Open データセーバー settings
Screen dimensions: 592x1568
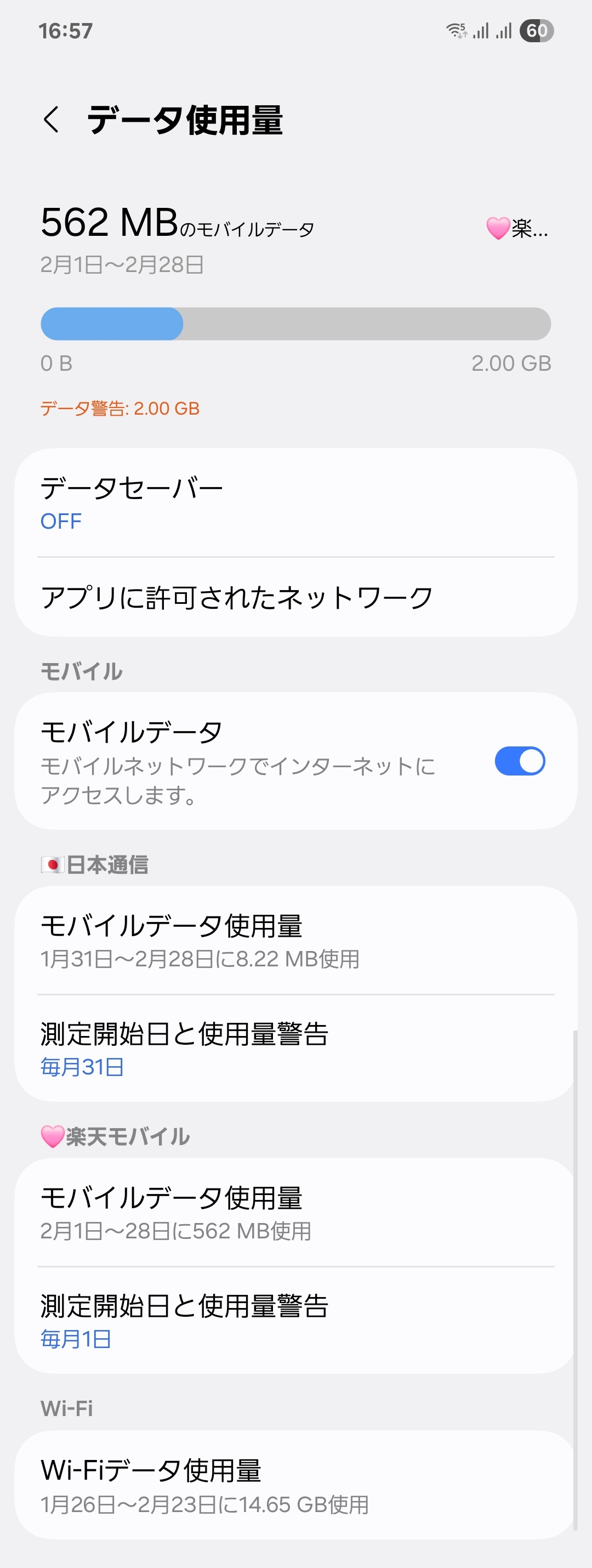tap(295, 503)
